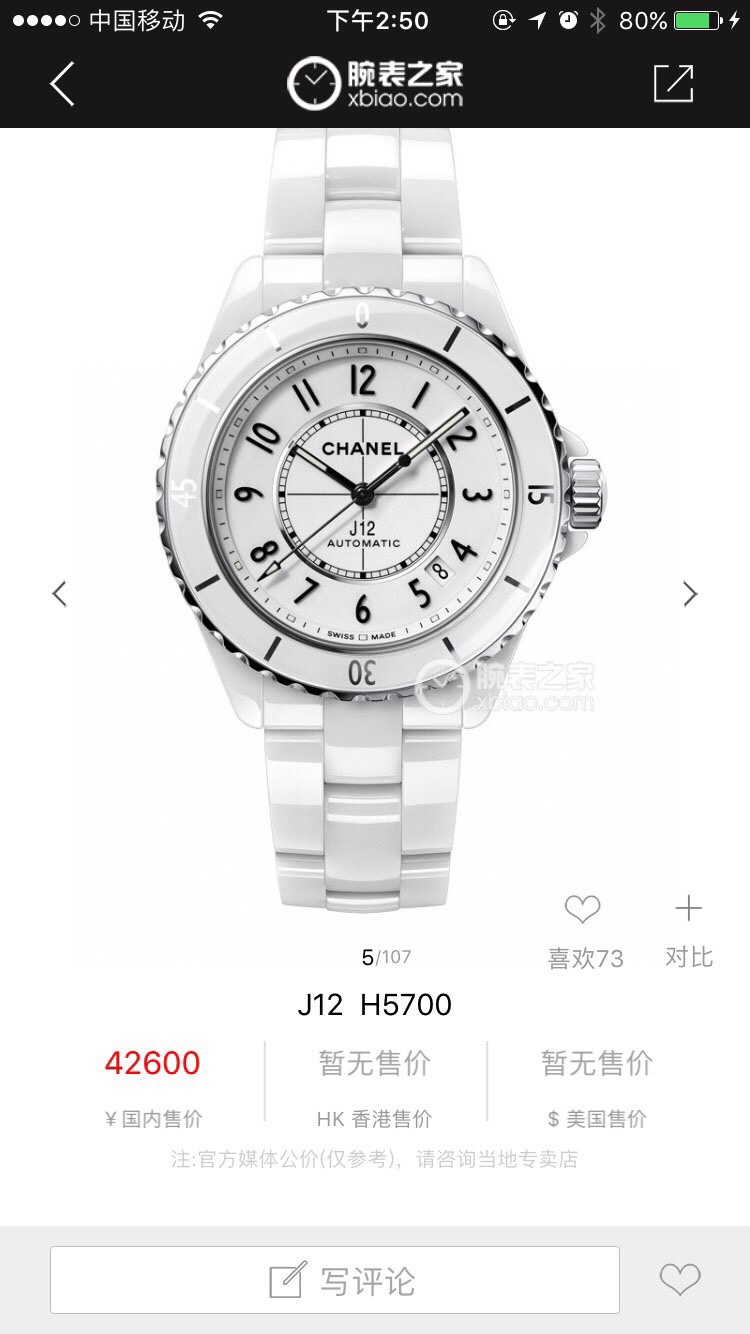
Task: Show the previous watch photo
Action: tap(60, 594)
